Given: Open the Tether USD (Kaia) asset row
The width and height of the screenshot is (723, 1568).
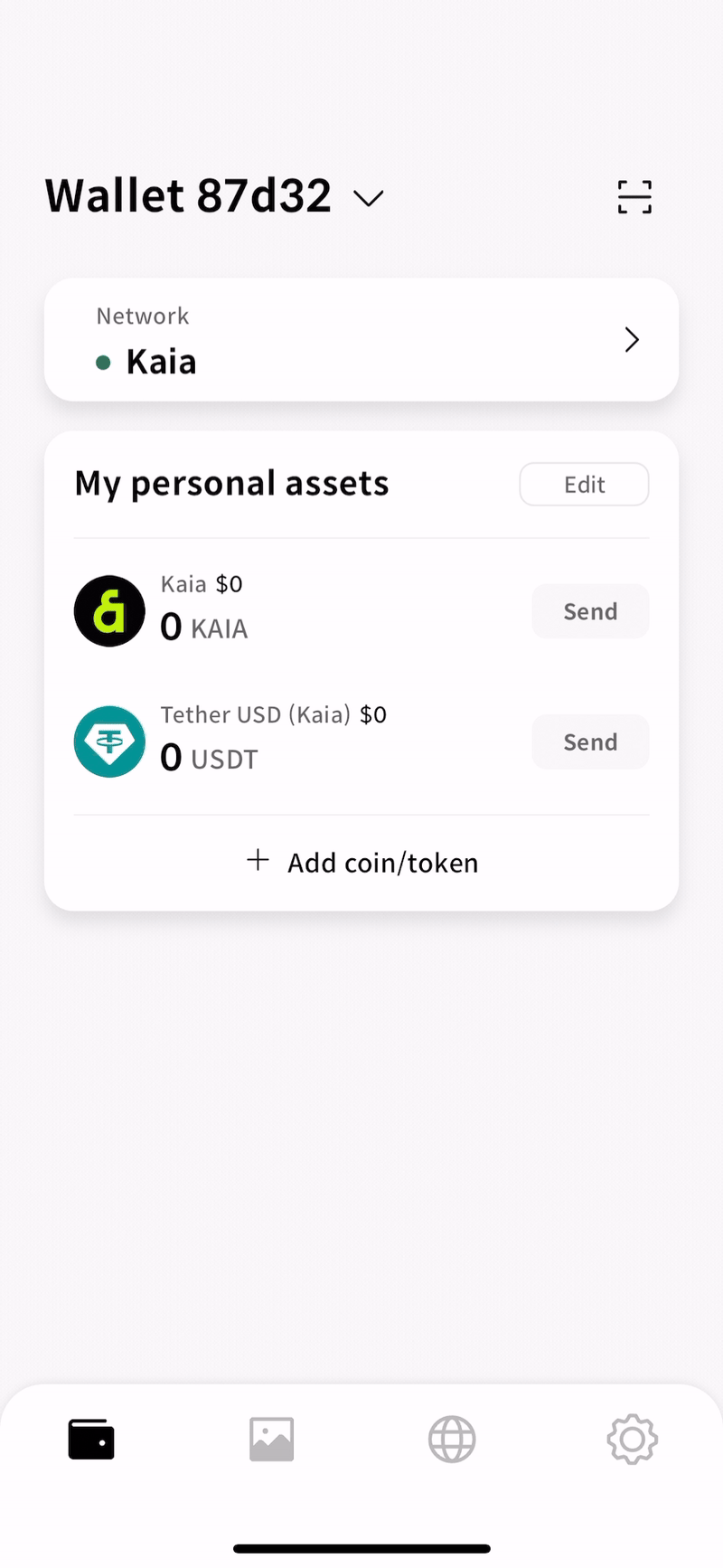Looking at the screenshot, I should (298, 741).
